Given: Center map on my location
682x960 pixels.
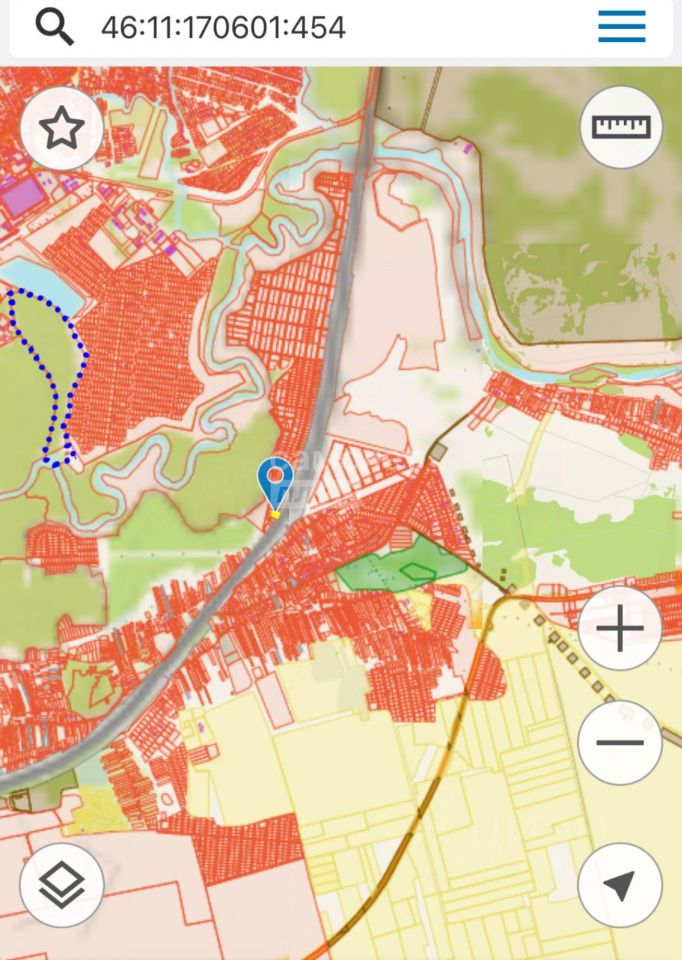Looking at the screenshot, I should tap(620, 885).
